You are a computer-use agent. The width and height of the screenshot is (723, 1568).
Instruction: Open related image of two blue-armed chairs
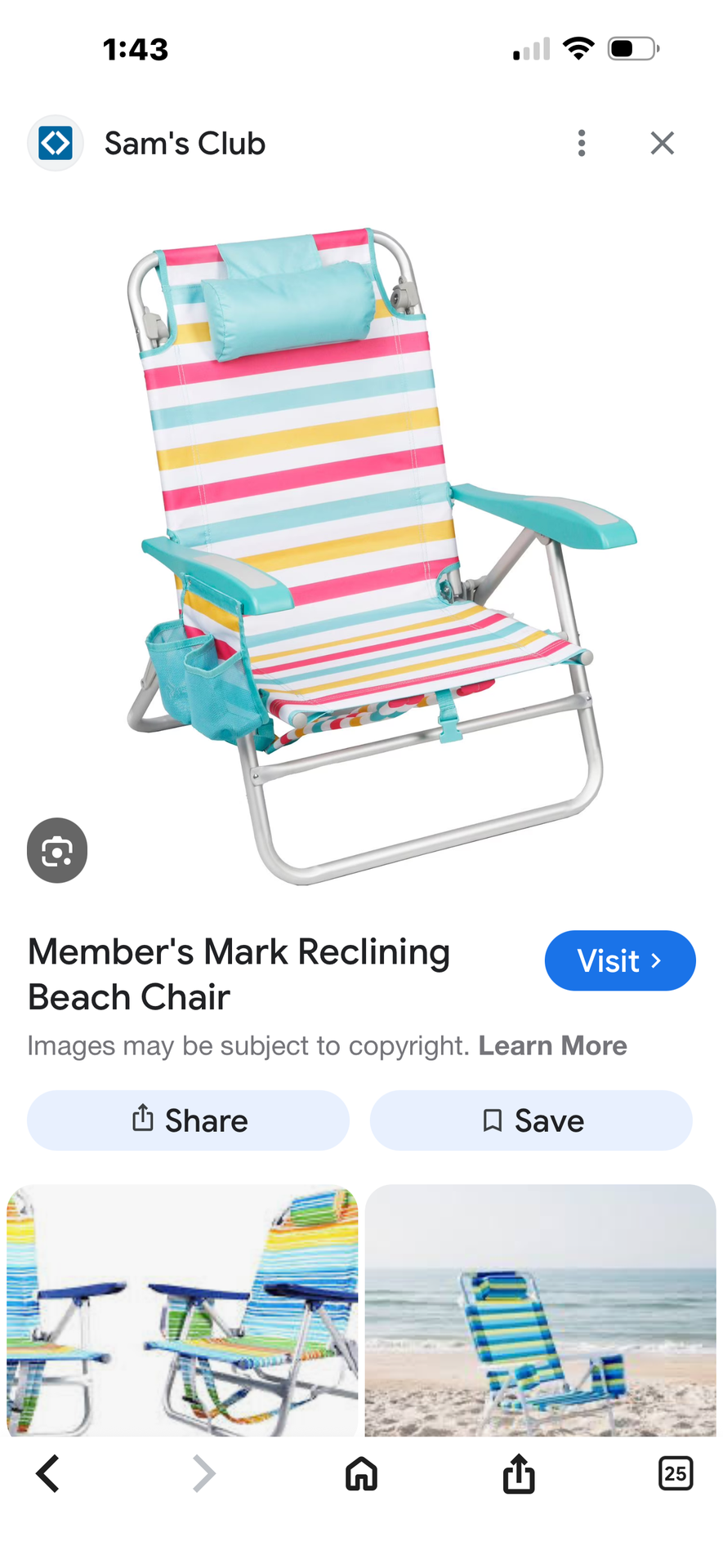tap(182, 1310)
